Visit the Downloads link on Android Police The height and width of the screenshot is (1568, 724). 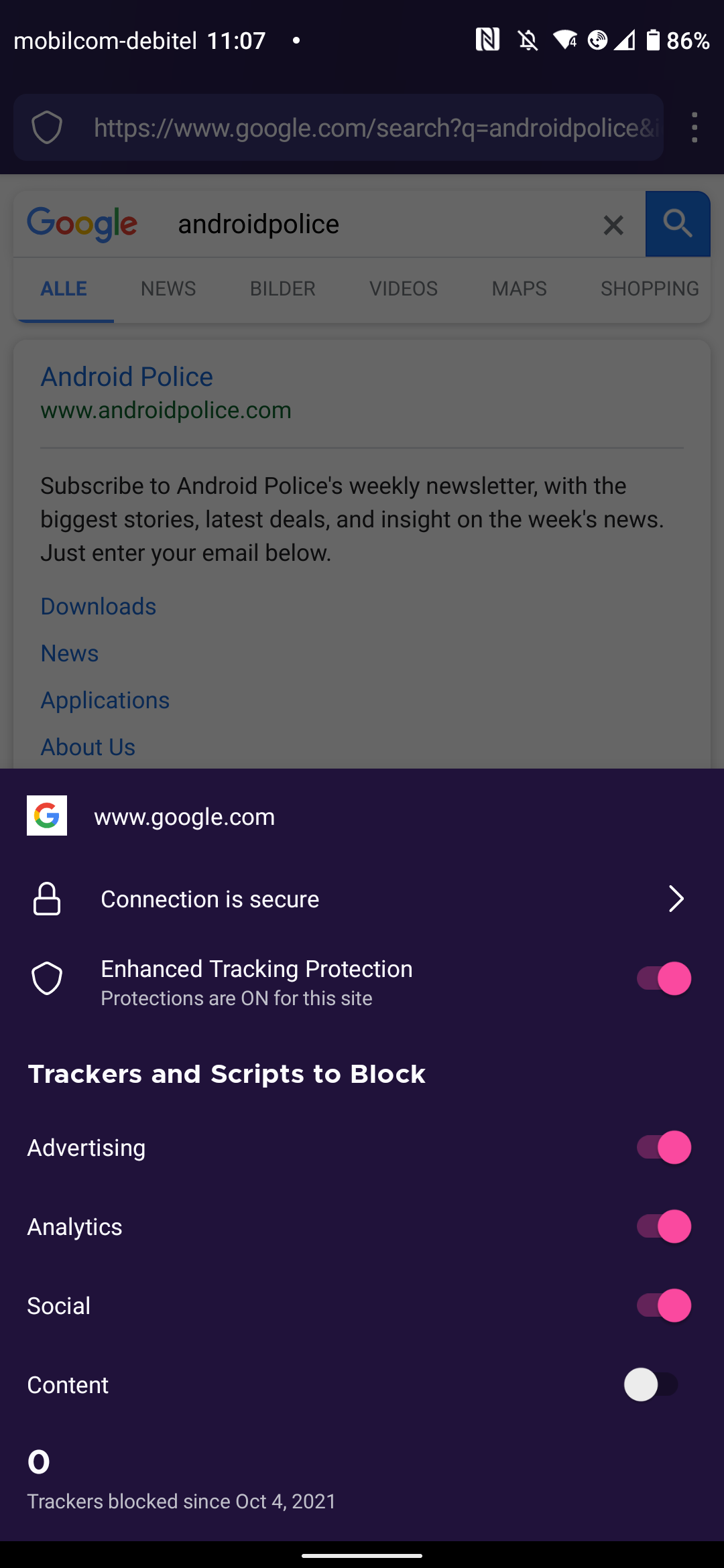98,606
